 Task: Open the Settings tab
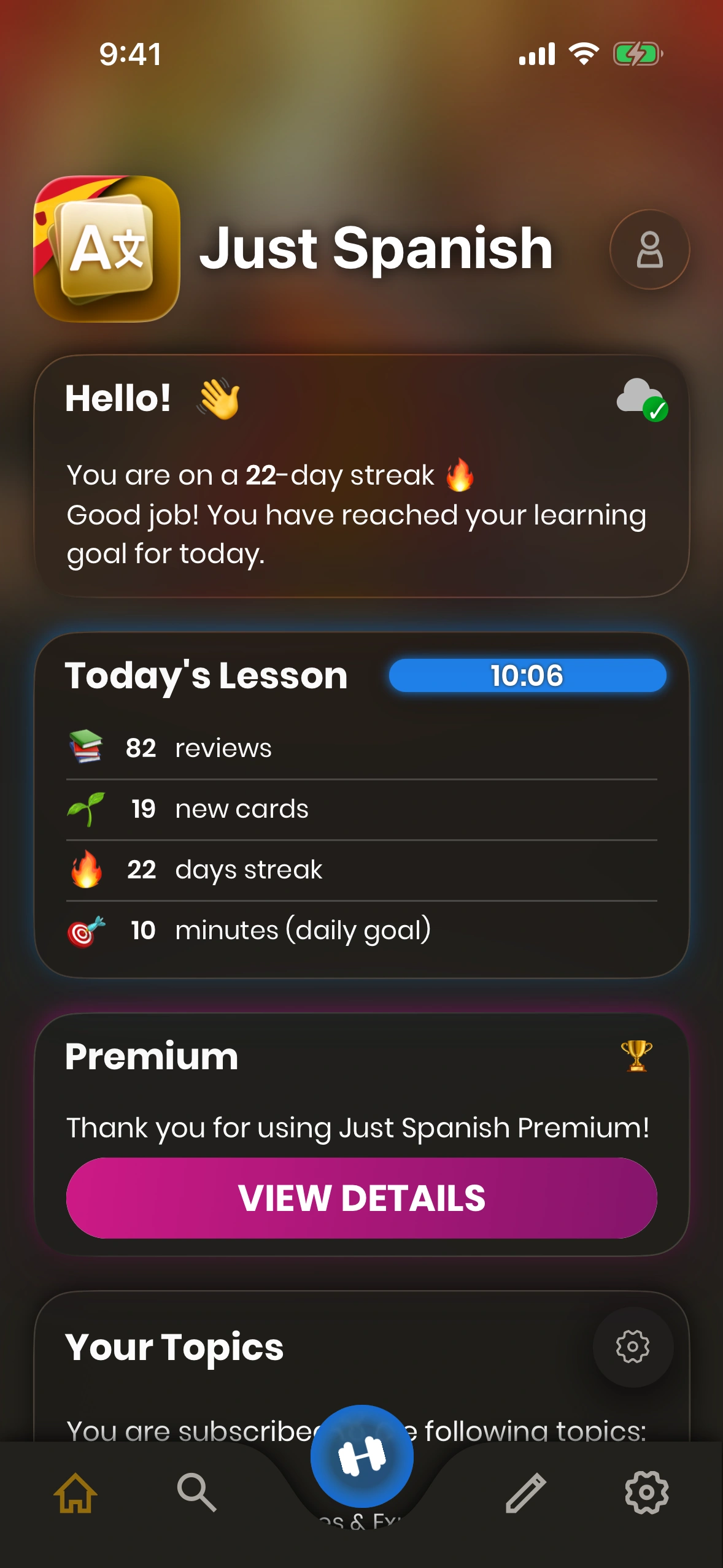point(646,1492)
